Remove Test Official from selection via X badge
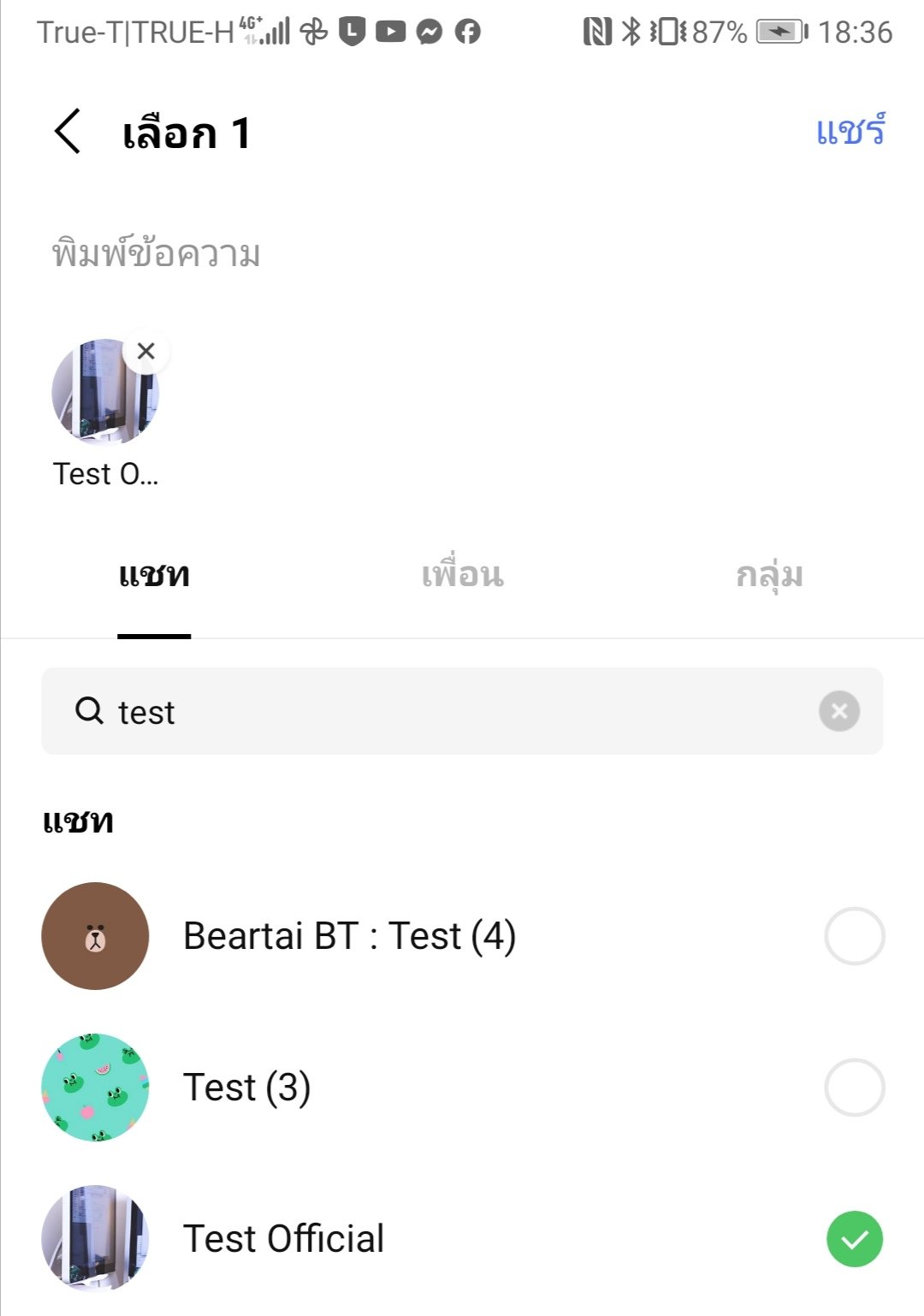 tap(145, 351)
